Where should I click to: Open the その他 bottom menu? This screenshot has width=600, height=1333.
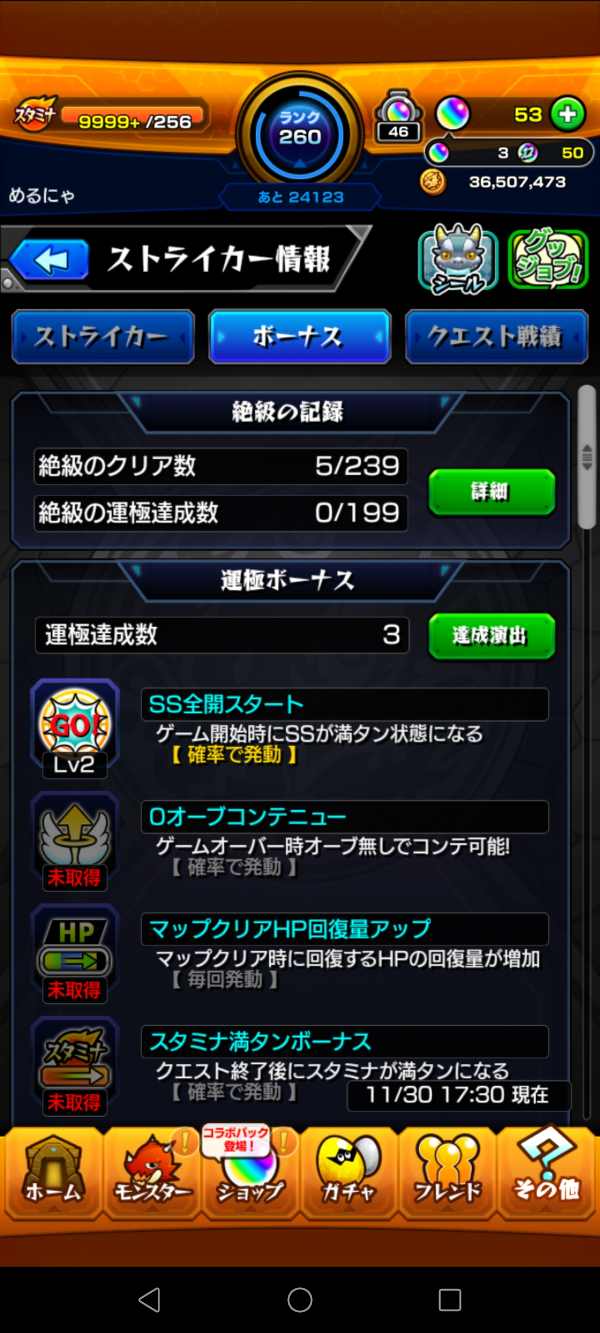pyautogui.click(x=546, y=1174)
